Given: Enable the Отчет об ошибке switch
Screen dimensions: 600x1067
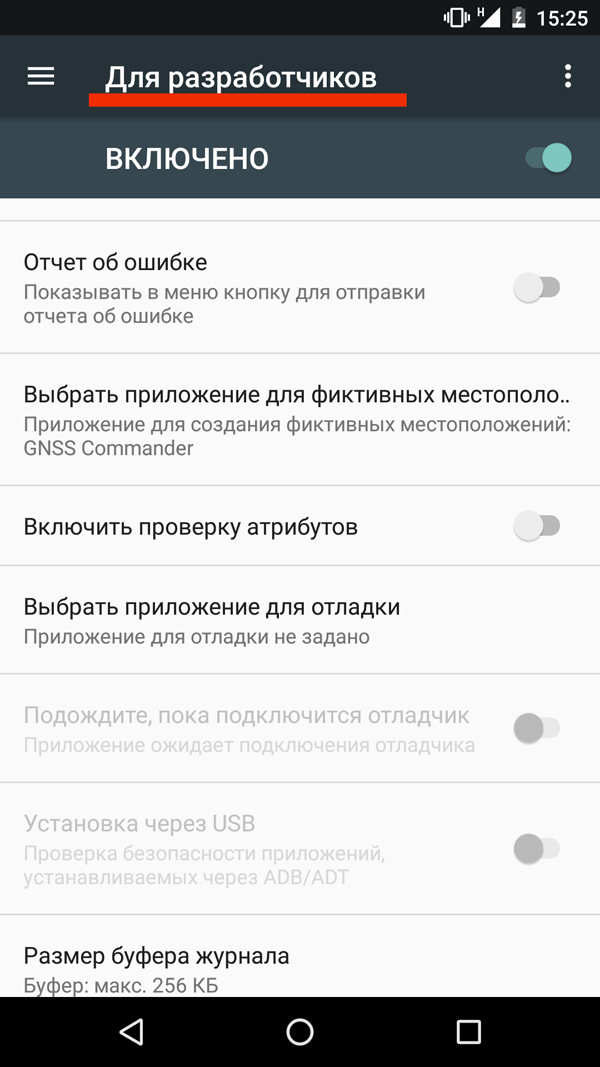Looking at the screenshot, I should click(537, 288).
